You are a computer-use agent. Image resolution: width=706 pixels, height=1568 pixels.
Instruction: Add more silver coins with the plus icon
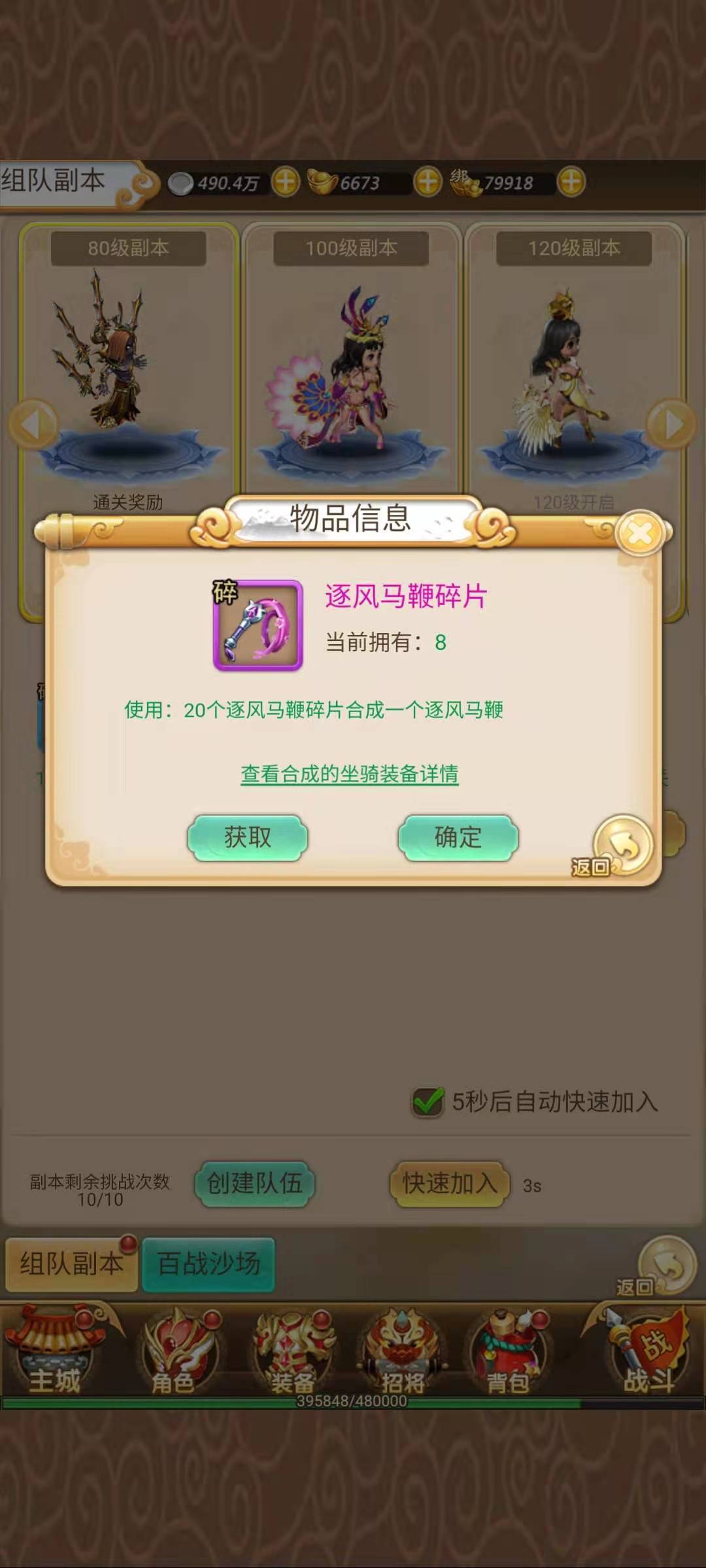click(286, 182)
